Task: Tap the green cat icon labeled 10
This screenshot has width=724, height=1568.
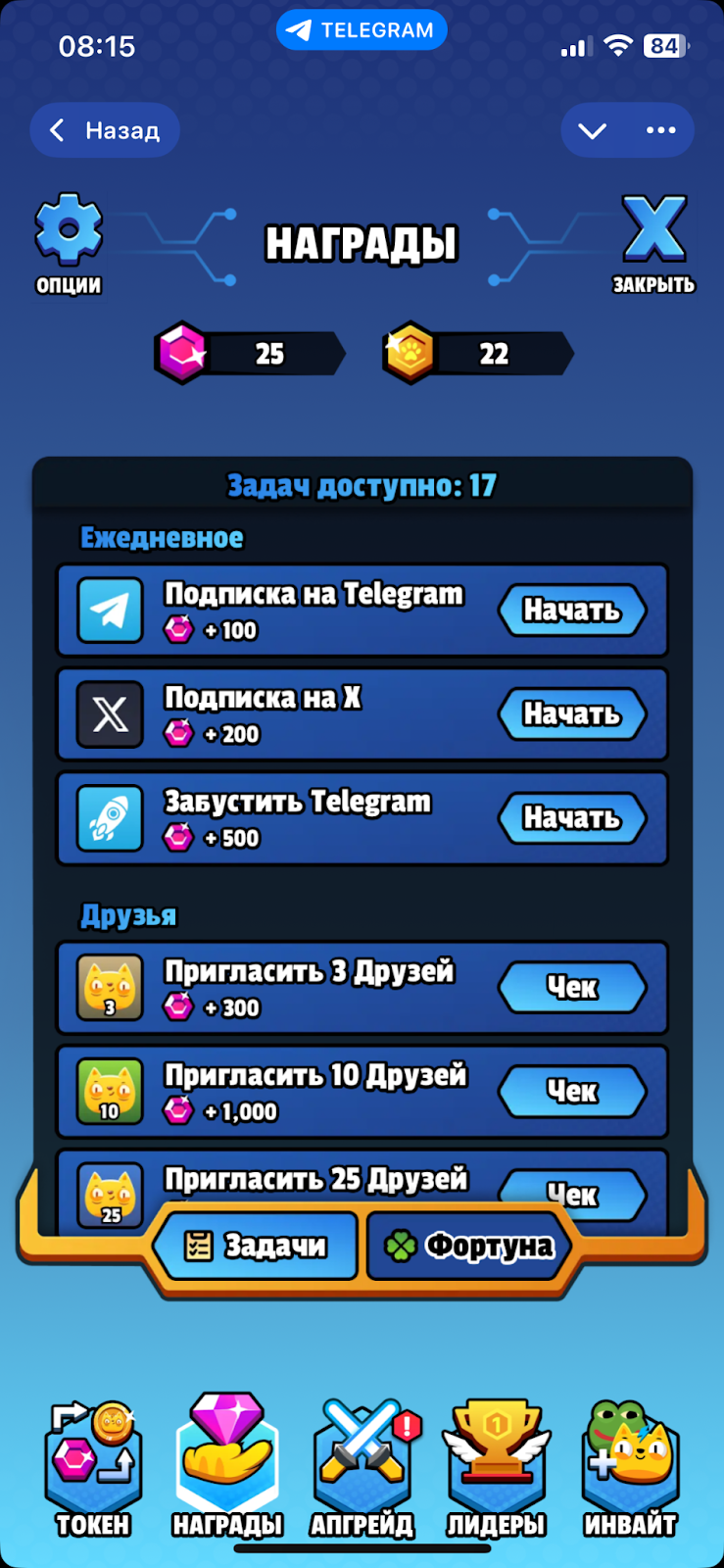Action: tap(109, 1091)
